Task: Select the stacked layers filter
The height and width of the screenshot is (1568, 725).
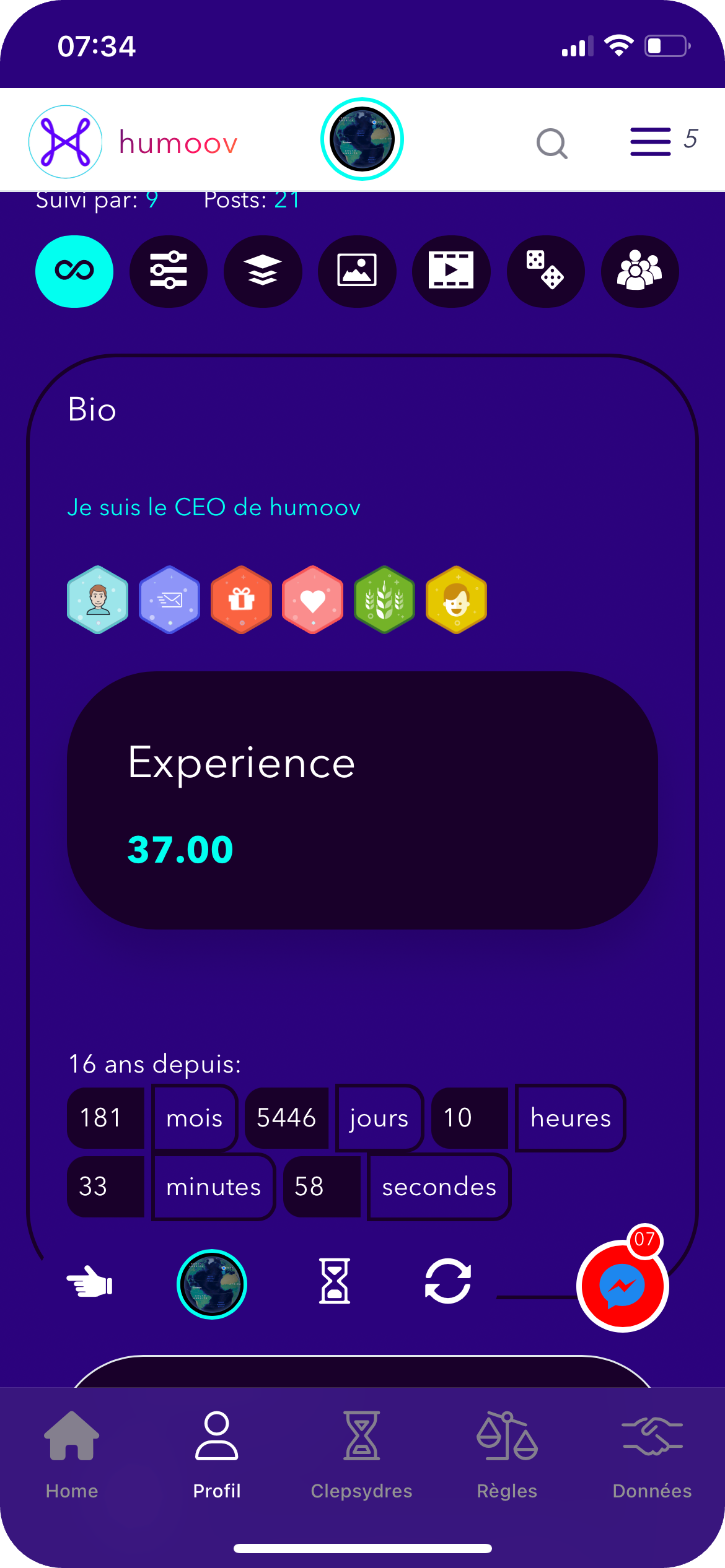Action: click(263, 271)
